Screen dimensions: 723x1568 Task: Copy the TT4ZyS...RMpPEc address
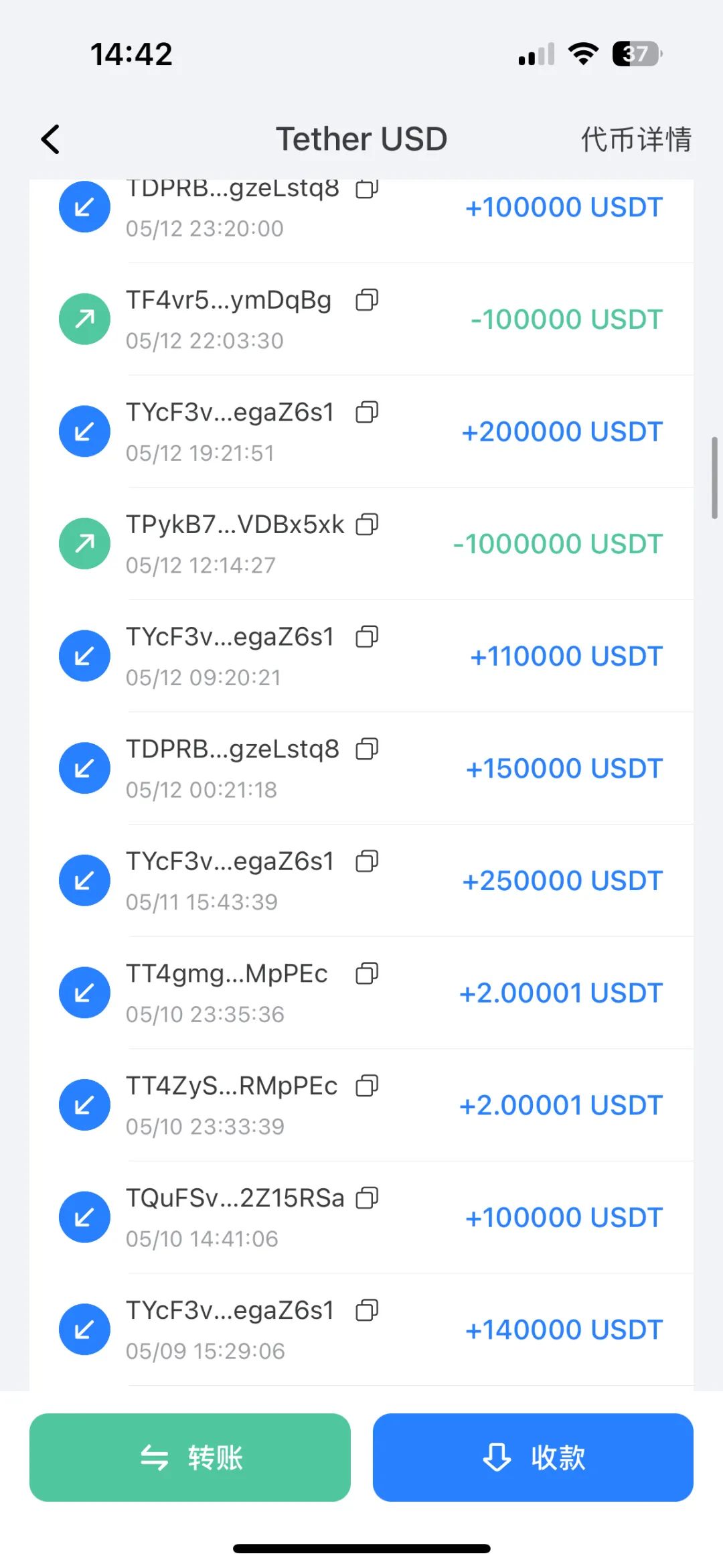pos(367,1086)
